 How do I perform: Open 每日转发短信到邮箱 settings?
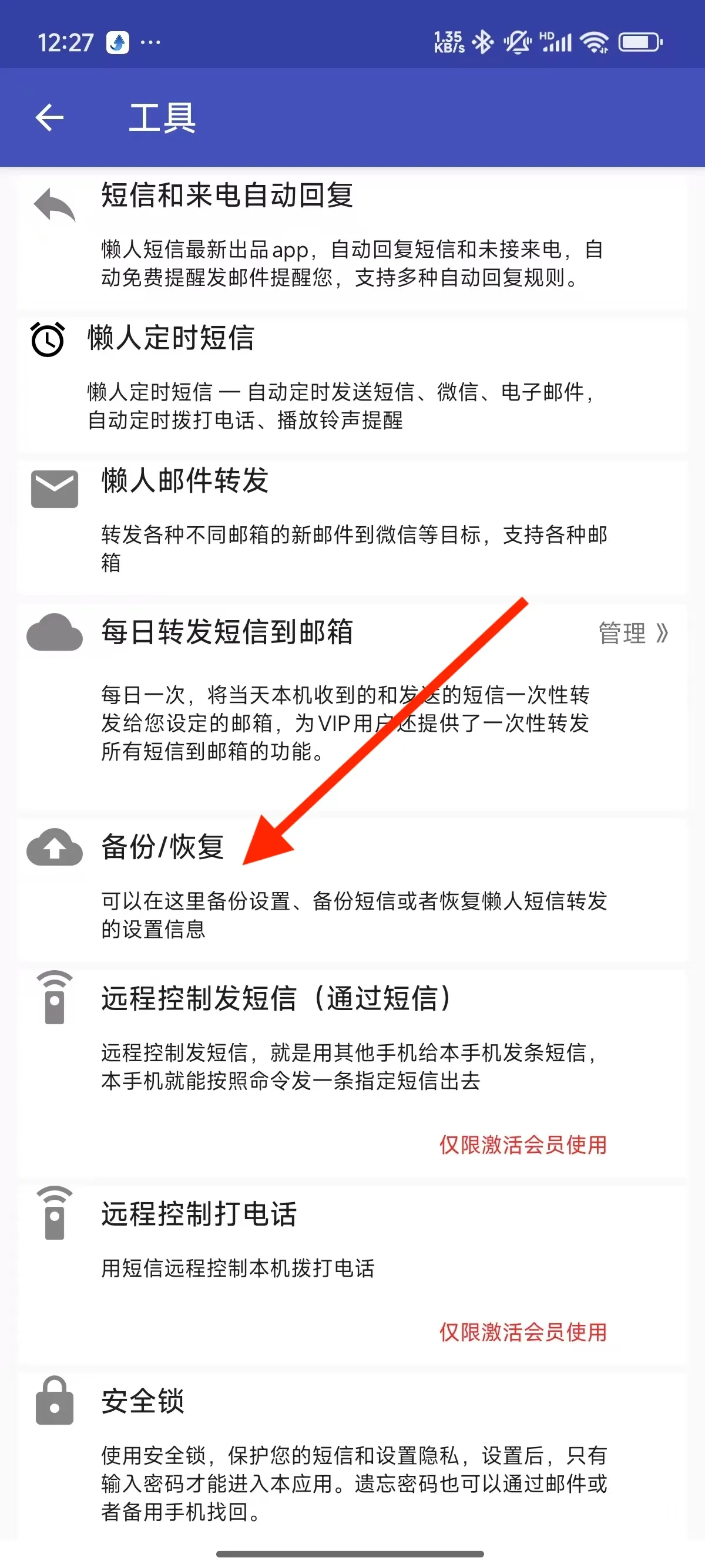coord(352,706)
